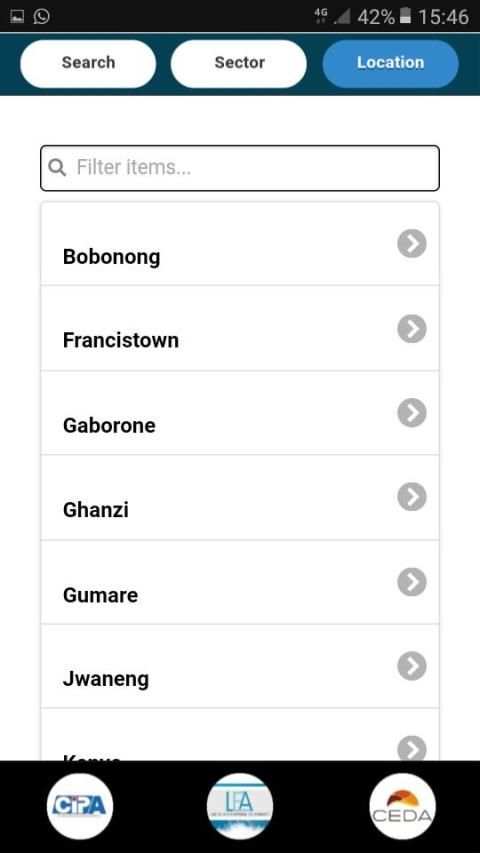Image resolution: width=480 pixels, height=853 pixels.
Task: Choose Gaborone from the list
Action: [x=240, y=413]
